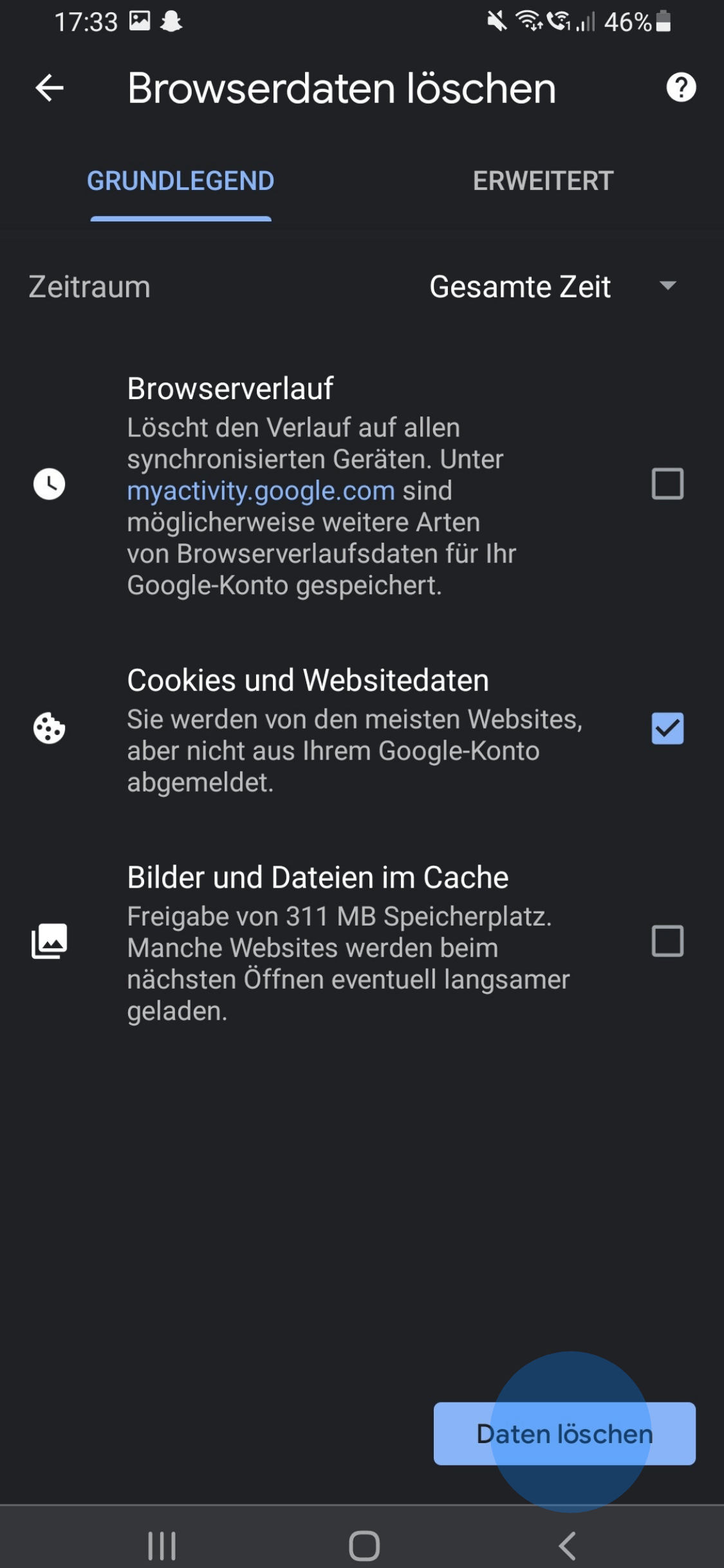Viewport: 724px width, 1568px height.
Task: Switch to the Erweitert tab
Action: (x=543, y=181)
